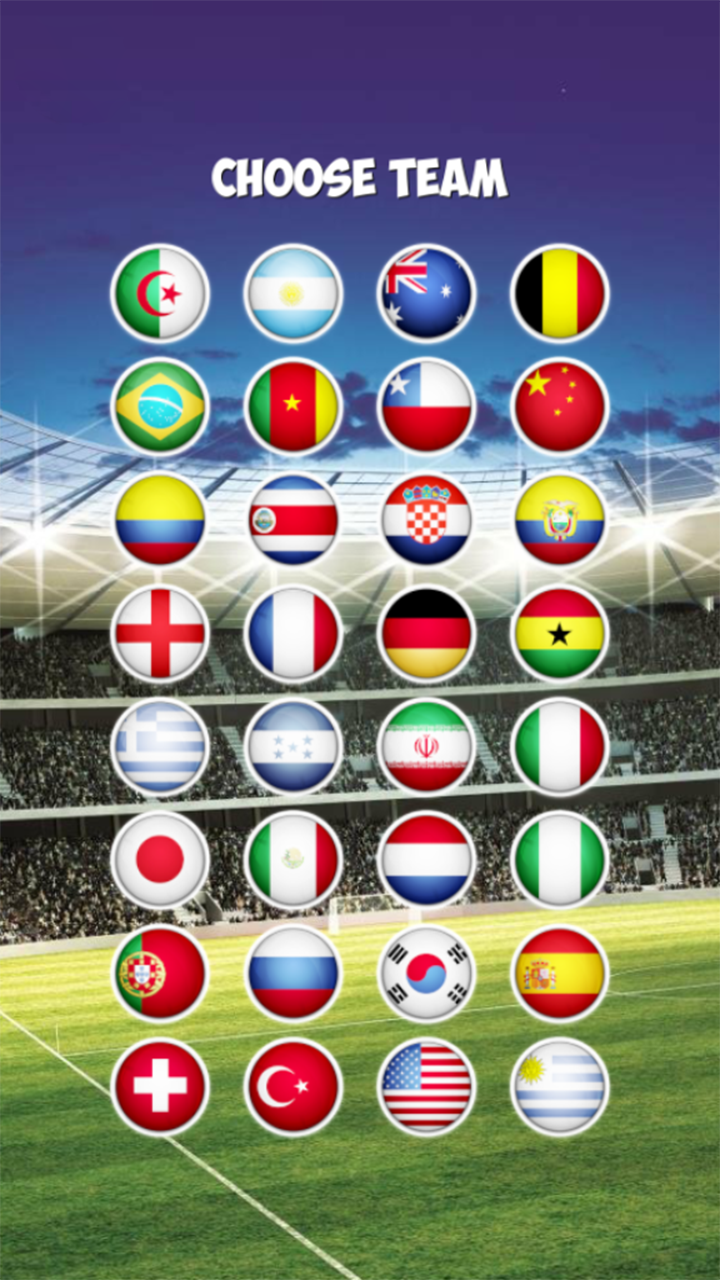Pick the Ghana flag

click(x=560, y=633)
